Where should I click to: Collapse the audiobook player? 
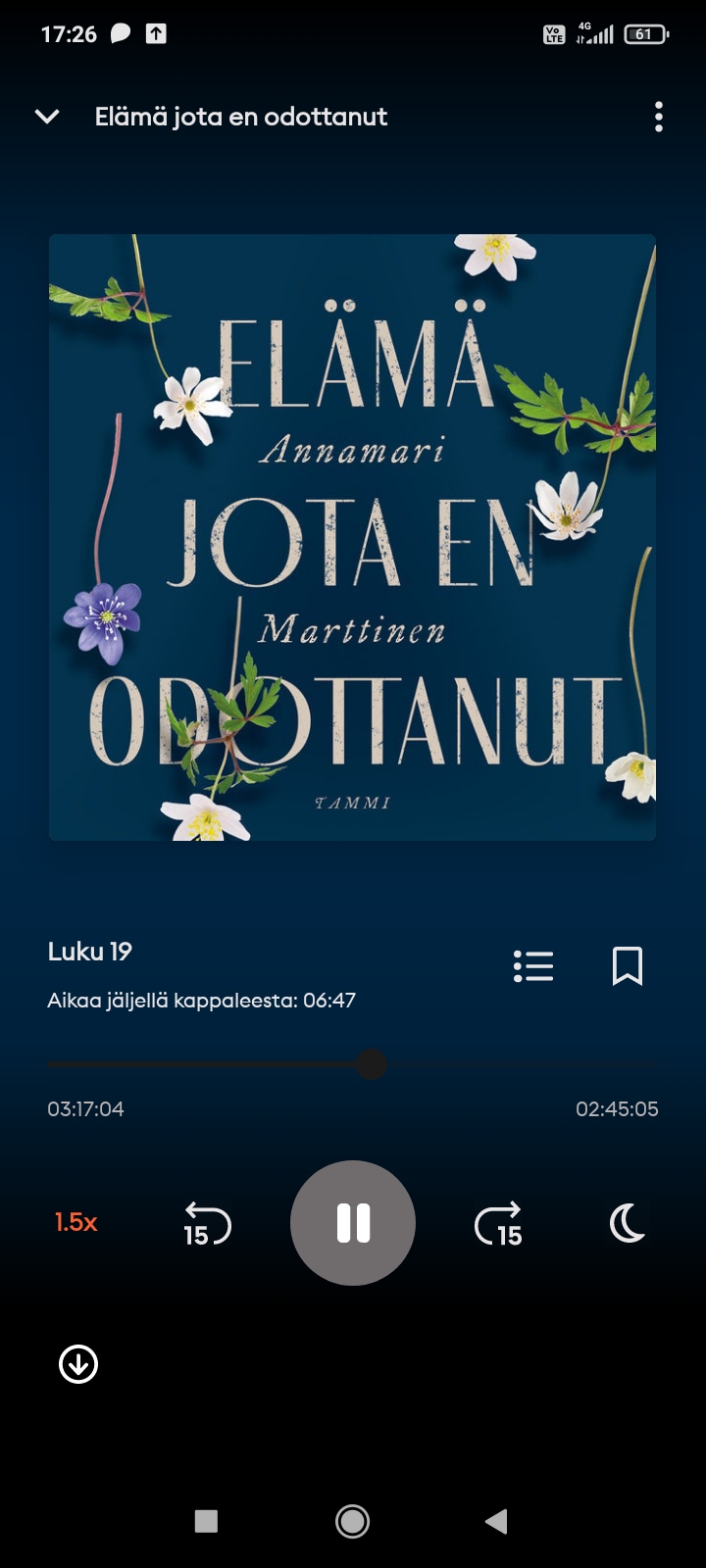[47, 118]
